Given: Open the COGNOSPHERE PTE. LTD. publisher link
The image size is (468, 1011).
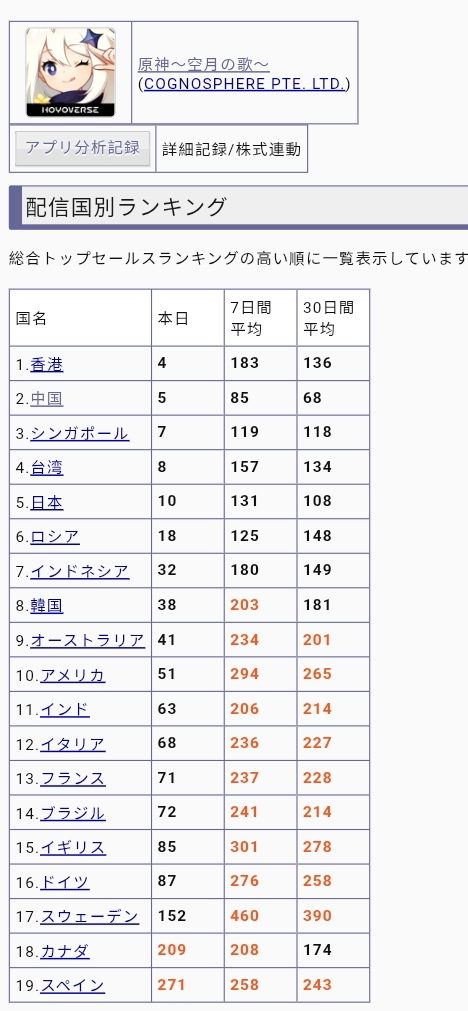Looking at the screenshot, I should click(x=245, y=84).
